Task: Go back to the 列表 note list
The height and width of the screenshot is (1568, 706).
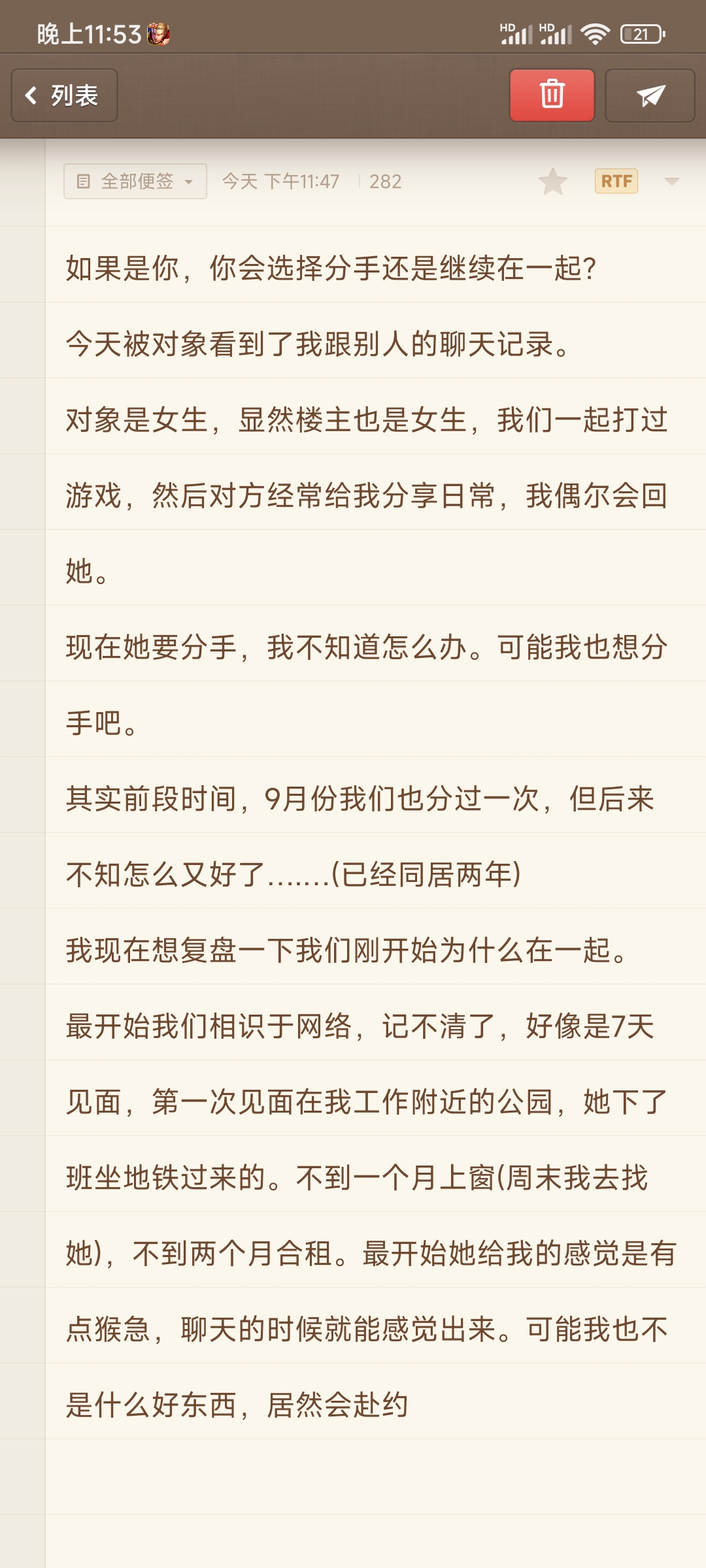Action: pos(64,95)
